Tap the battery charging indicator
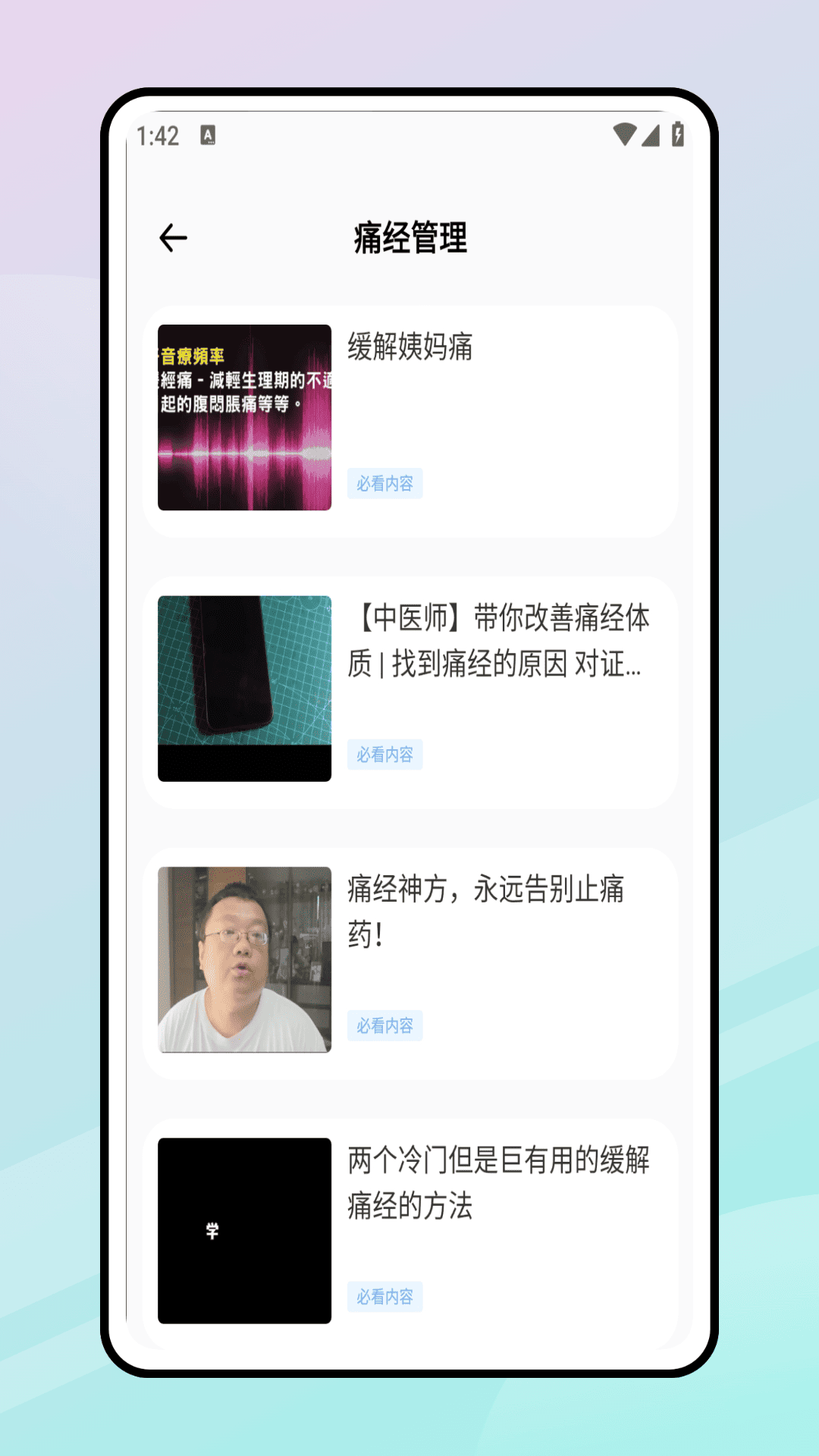 coord(677,134)
